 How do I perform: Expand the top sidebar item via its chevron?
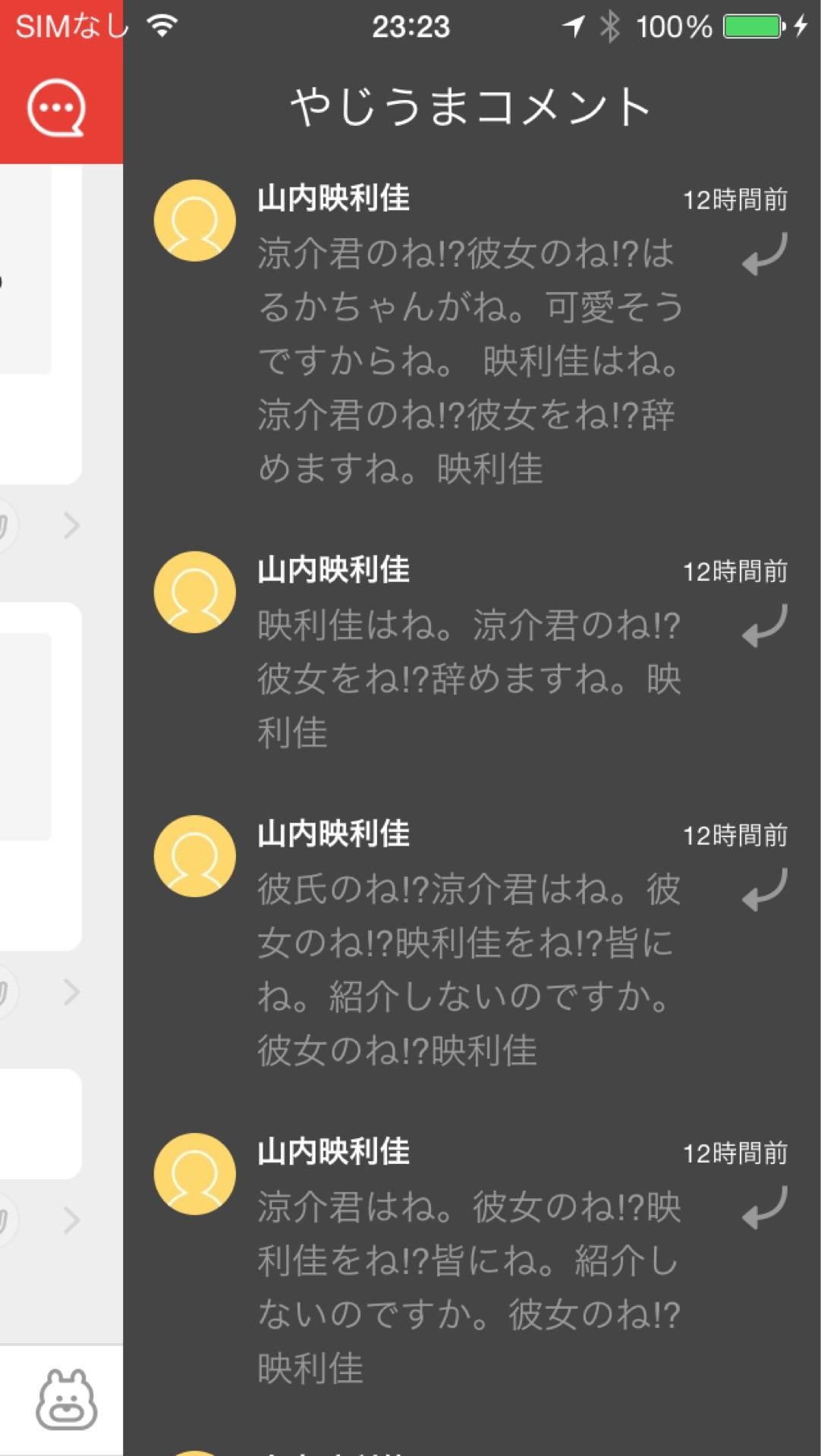[x=71, y=526]
